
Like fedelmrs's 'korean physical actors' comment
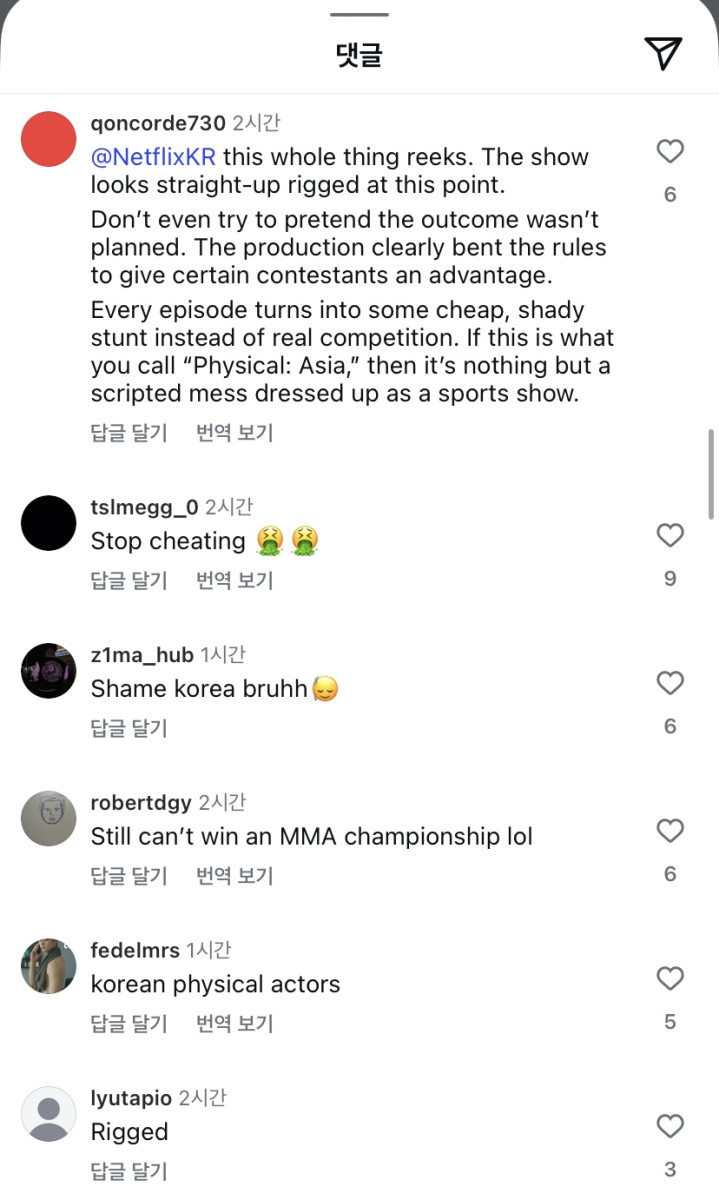tap(669, 979)
